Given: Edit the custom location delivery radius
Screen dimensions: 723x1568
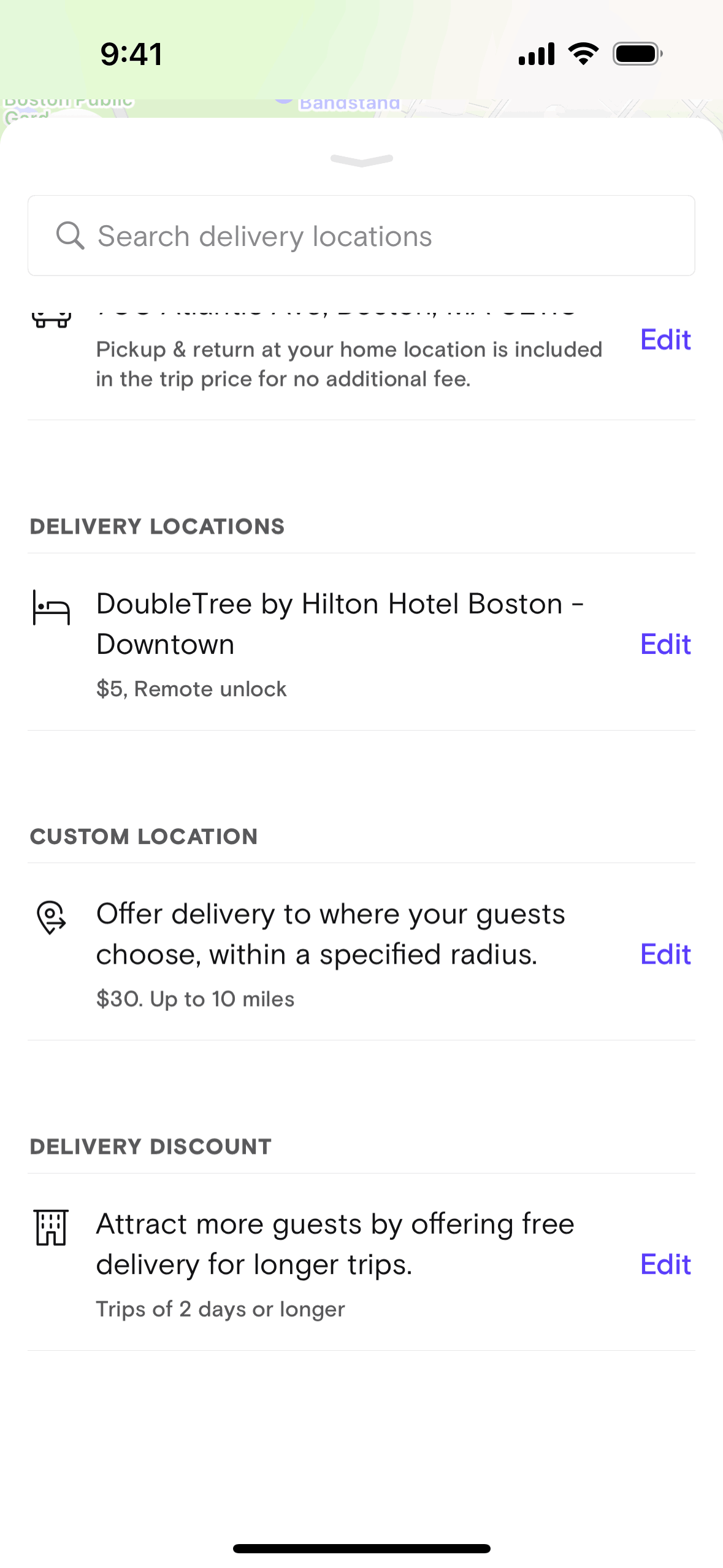Looking at the screenshot, I should [x=665, y=955].
